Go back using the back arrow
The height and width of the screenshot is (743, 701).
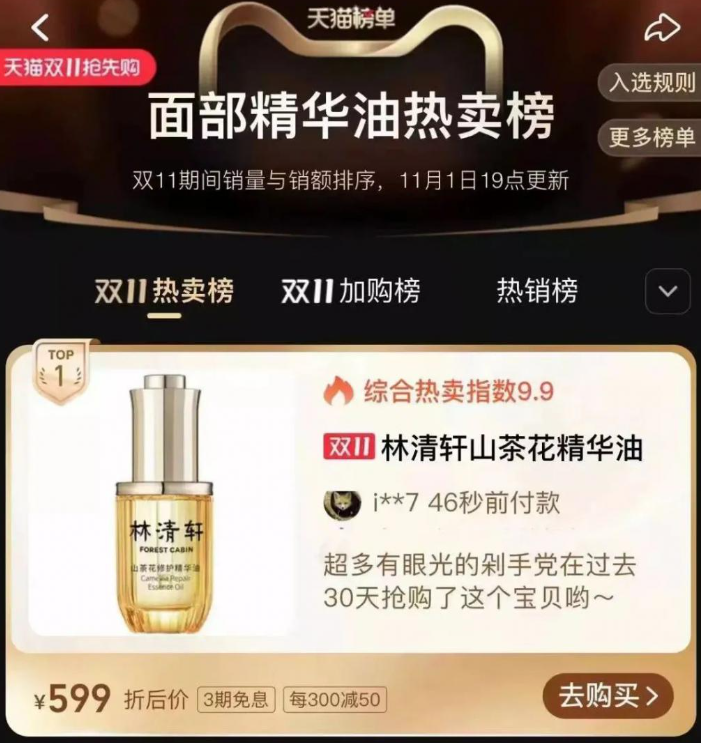click(40, 28)
